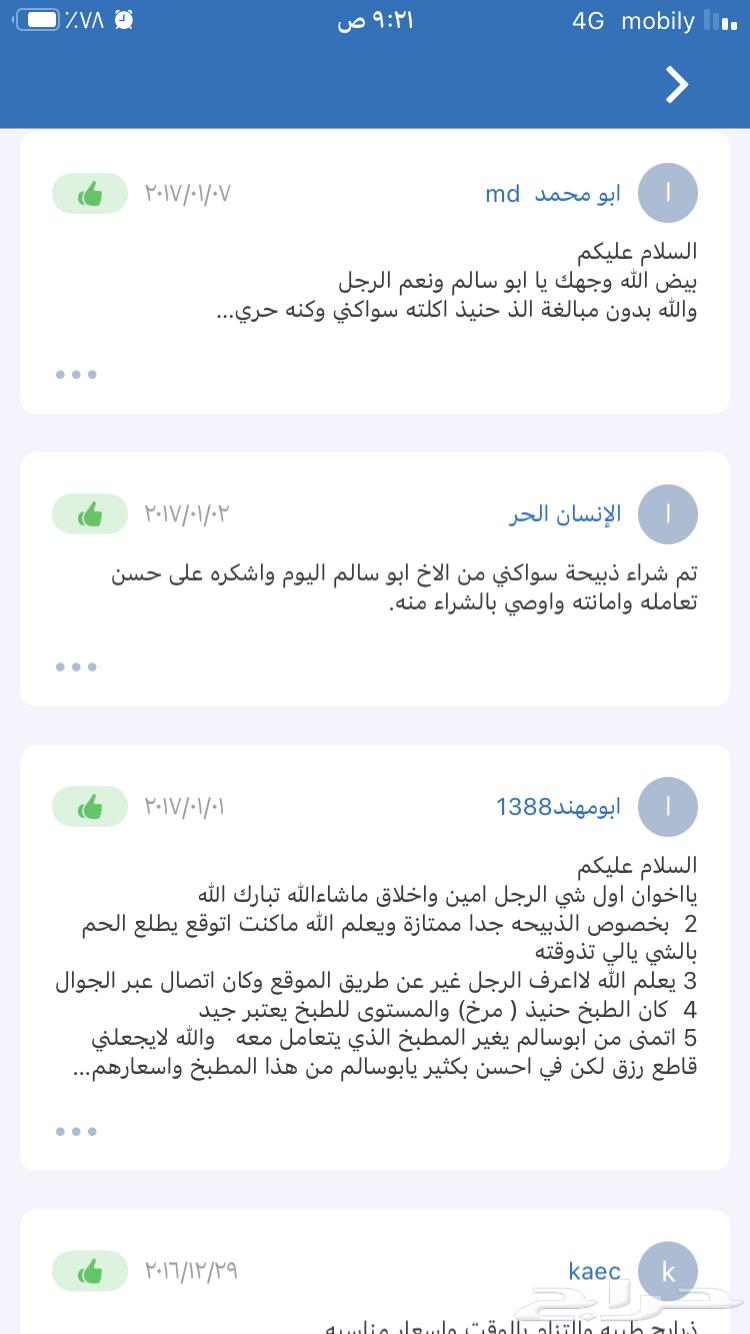Tap the mobily carrier label in the status bar
The height and width of the screenshot is (1334, 750).
658,20
